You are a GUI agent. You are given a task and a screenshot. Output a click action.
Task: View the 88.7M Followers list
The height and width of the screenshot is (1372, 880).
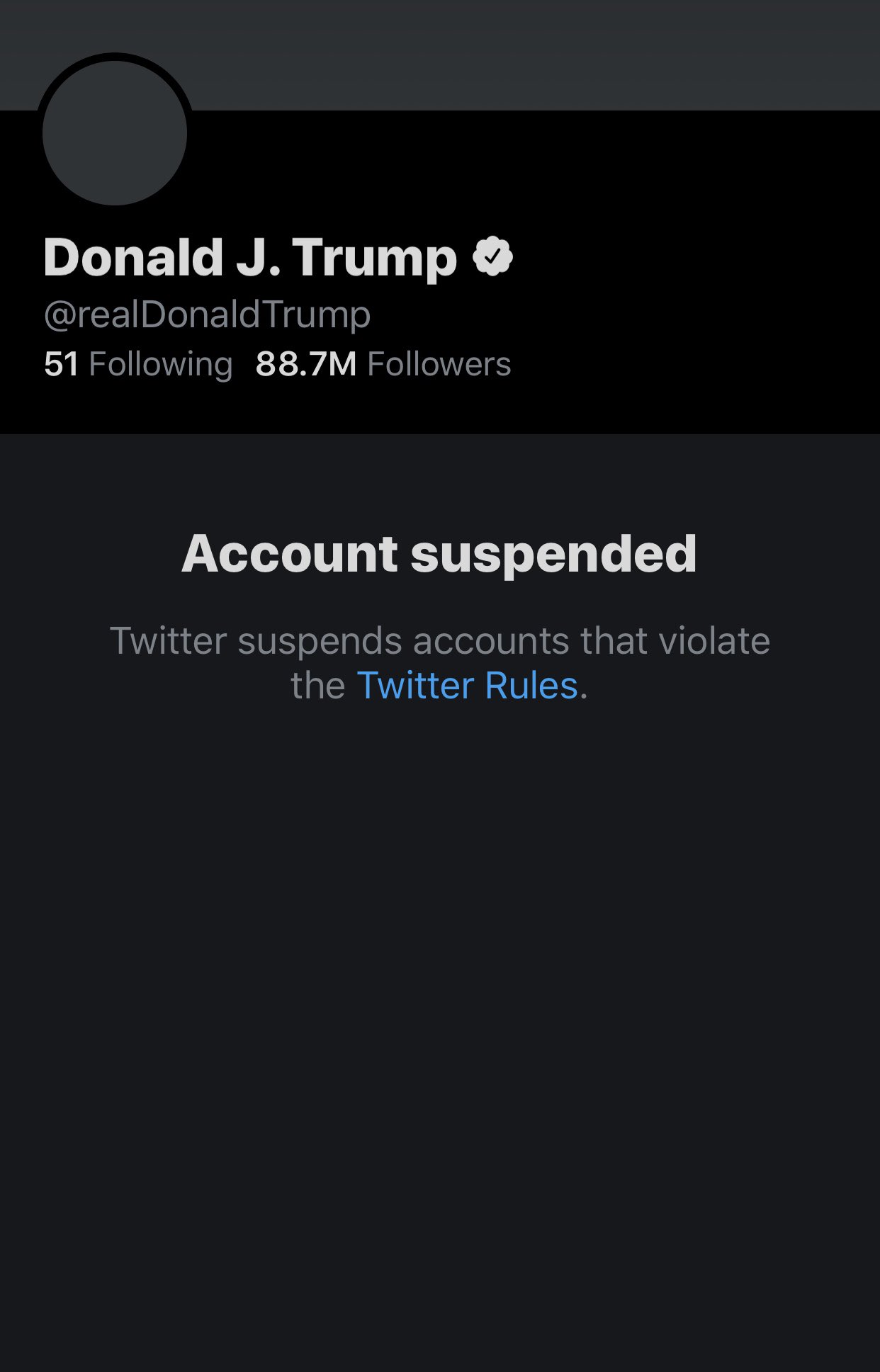click(383, 364)
